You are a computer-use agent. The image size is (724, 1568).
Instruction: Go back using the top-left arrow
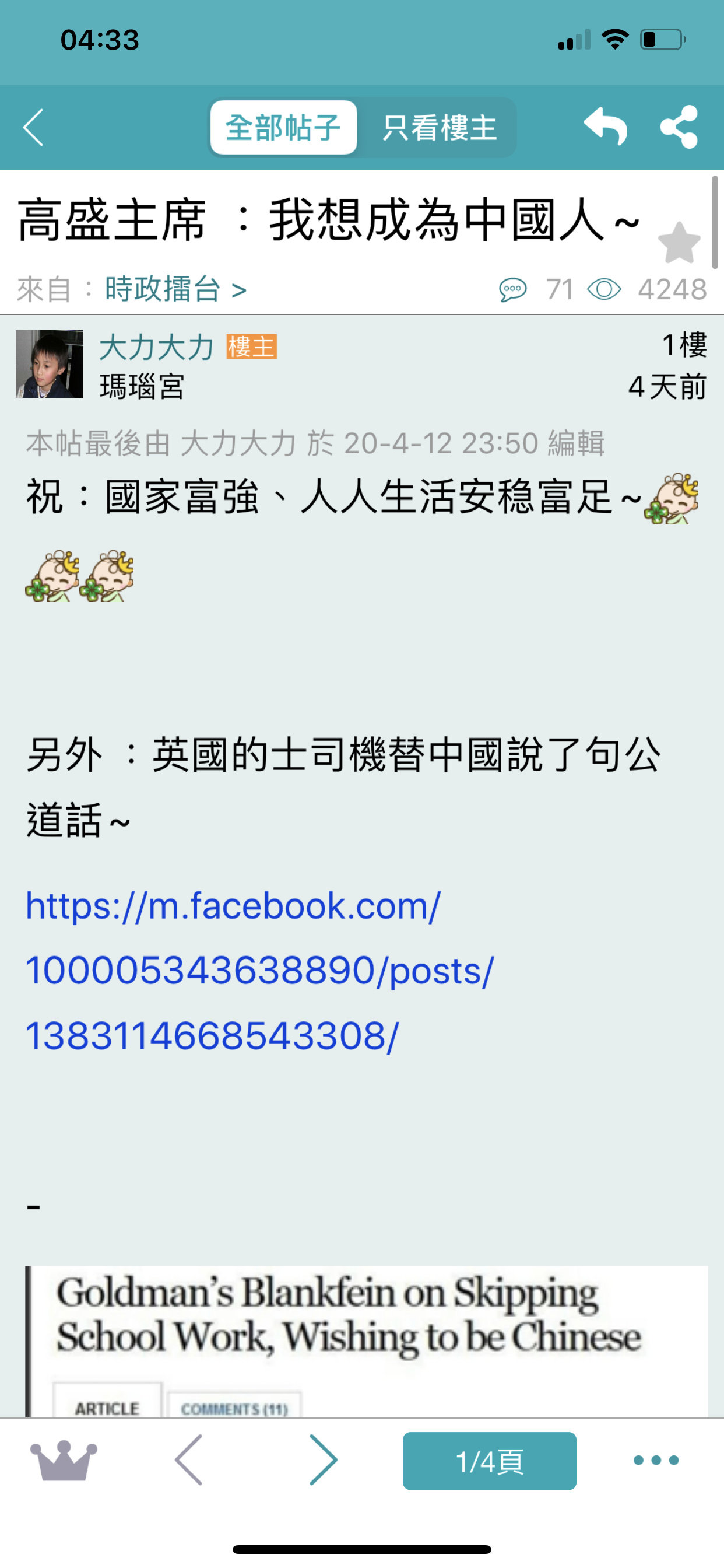33,128
